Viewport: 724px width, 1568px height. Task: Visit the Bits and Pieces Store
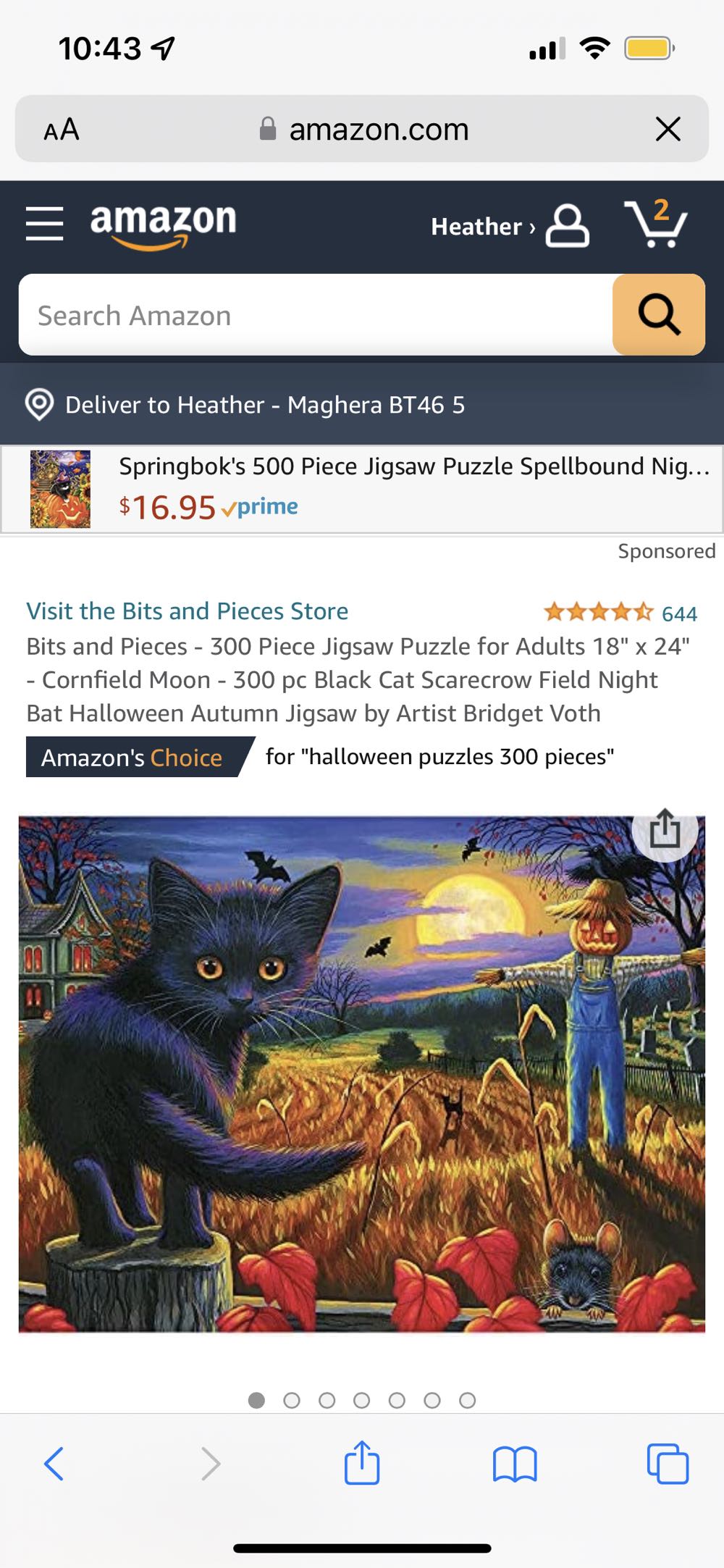point(187,611)
